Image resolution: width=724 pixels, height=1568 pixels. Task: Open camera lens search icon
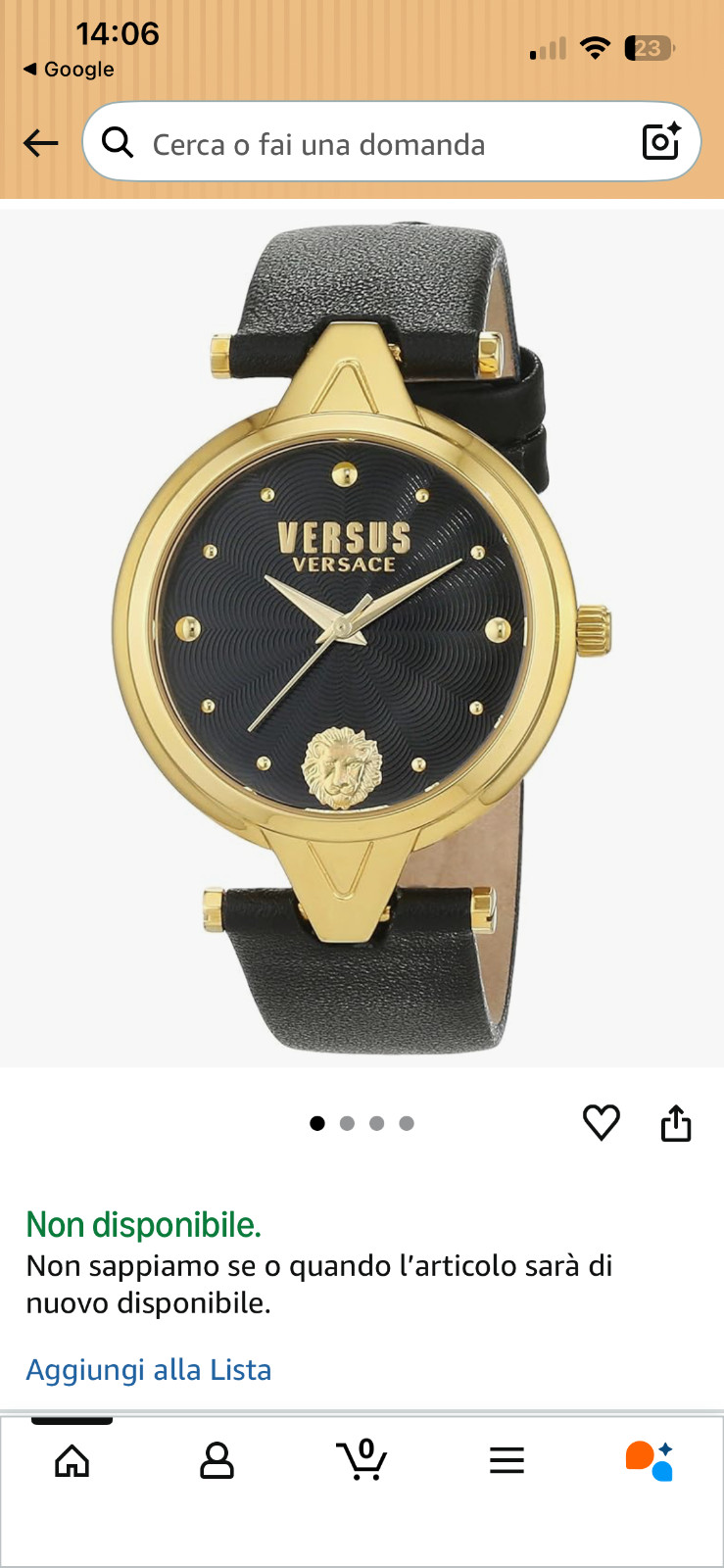pyautogui.click(x=661, y=142)
